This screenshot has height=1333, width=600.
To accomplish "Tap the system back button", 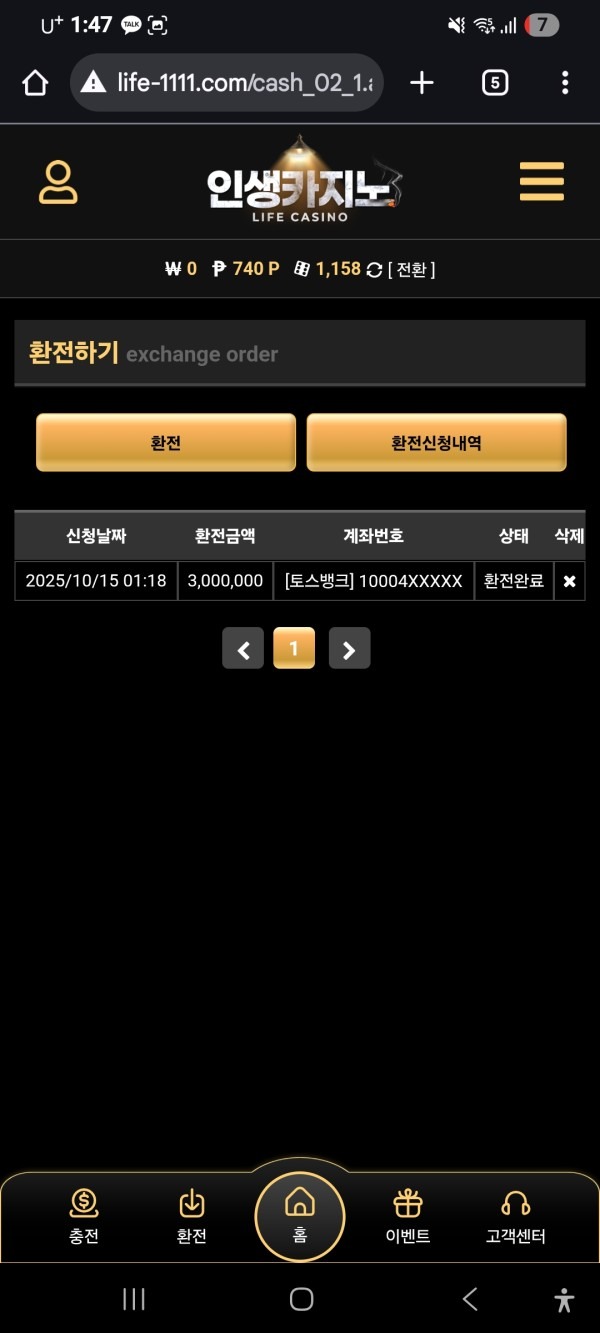I will coord(469,1299).
